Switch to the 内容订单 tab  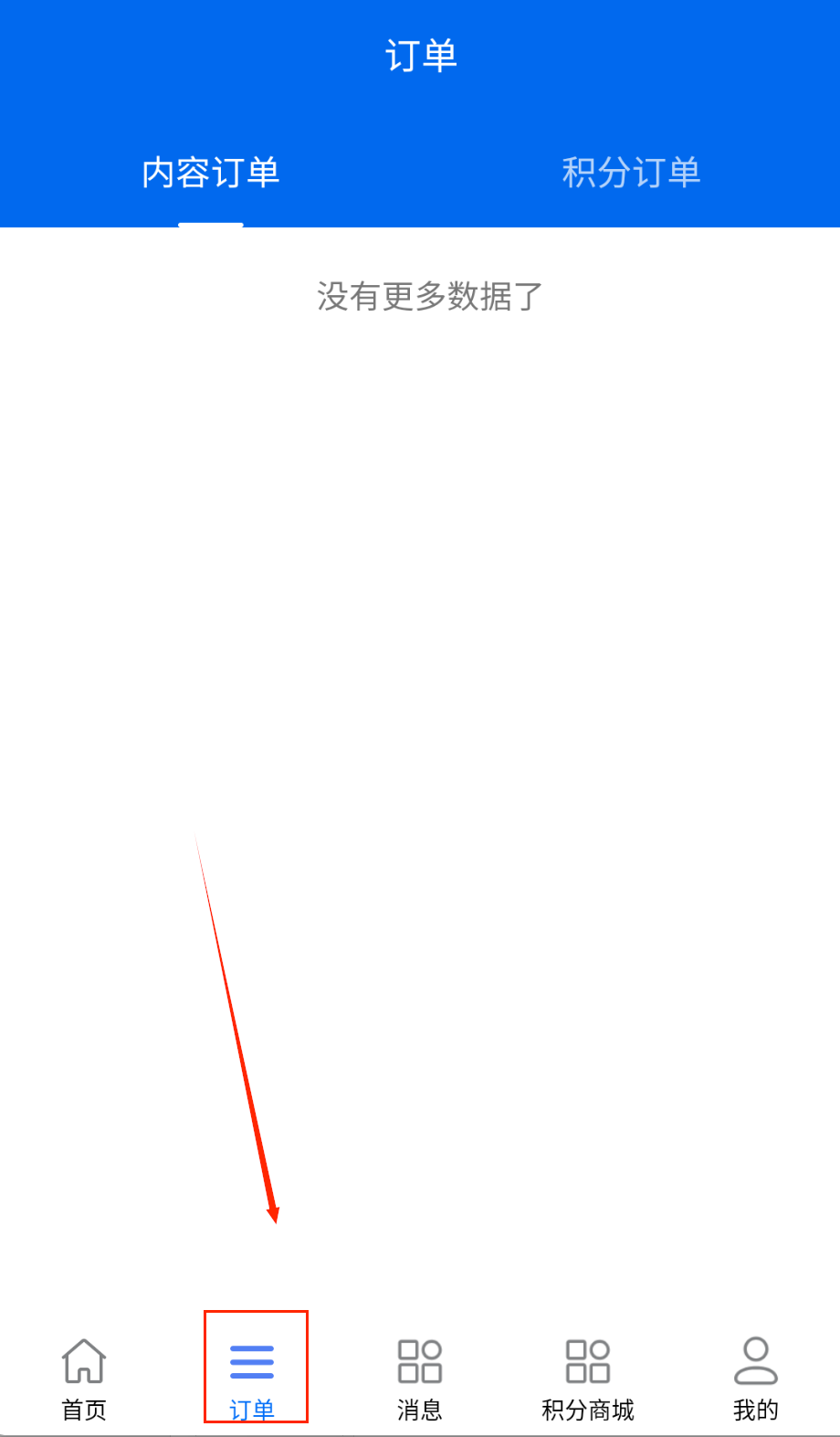click(x=211, y=173)
